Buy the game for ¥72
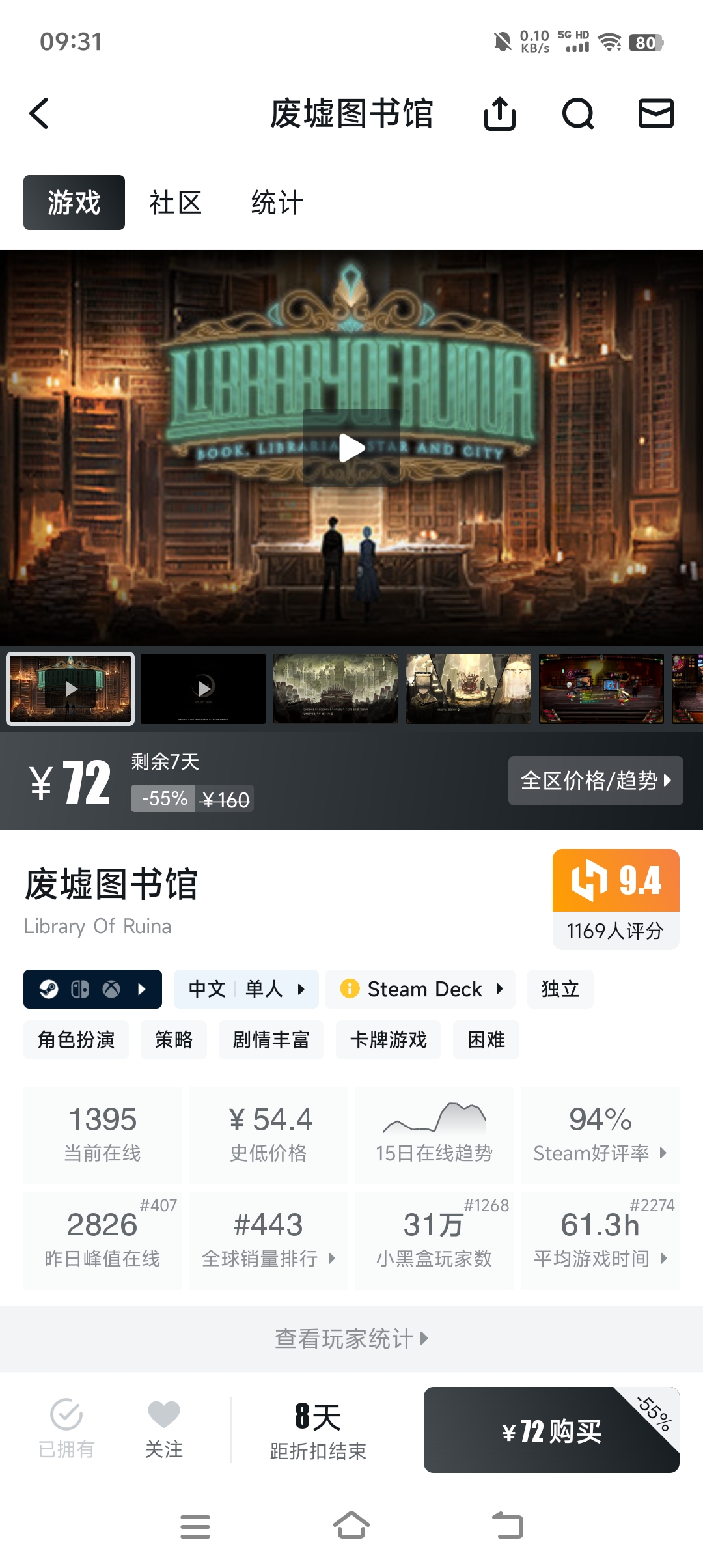The width and height of the screenshot is (703, 1568). tap(551, 1431)
